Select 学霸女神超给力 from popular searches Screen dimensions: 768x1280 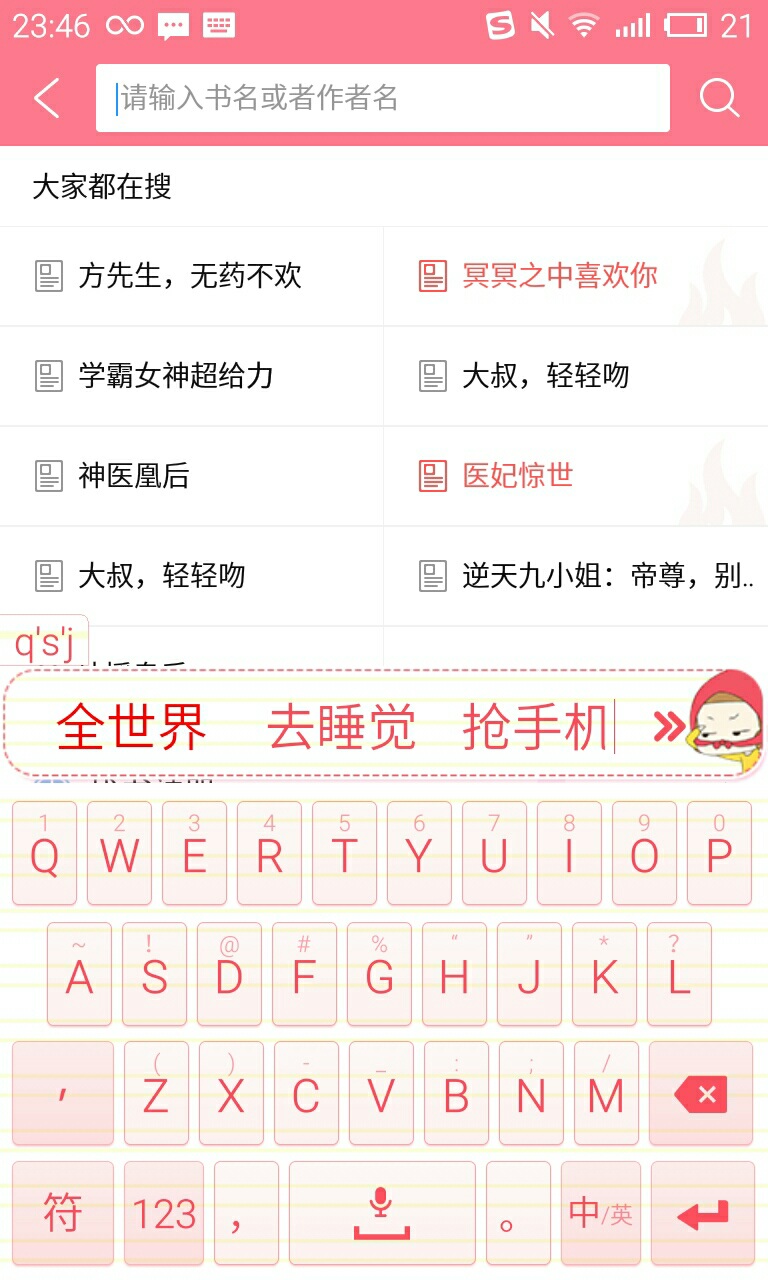tap(176, 376)
